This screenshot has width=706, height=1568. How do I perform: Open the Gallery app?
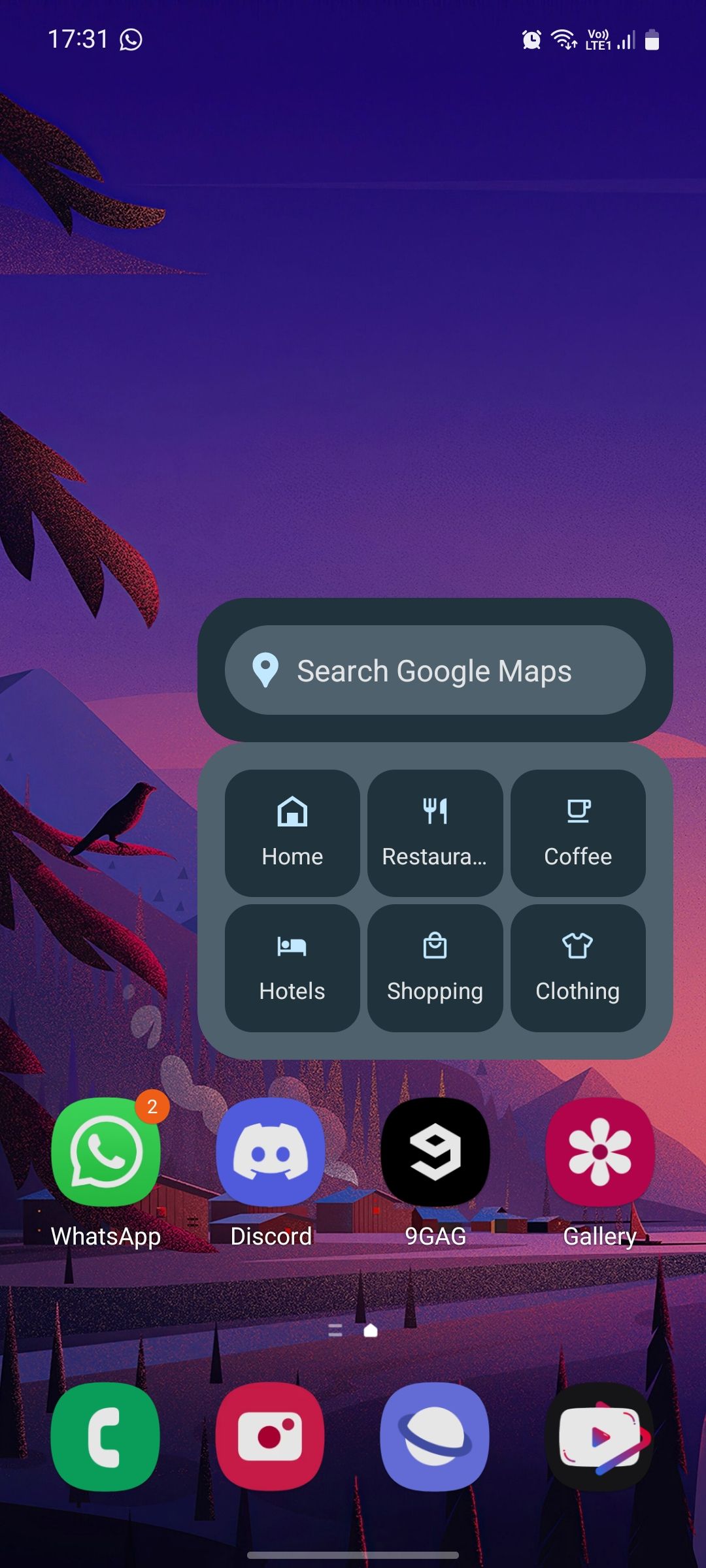[x=600, y=1152]
